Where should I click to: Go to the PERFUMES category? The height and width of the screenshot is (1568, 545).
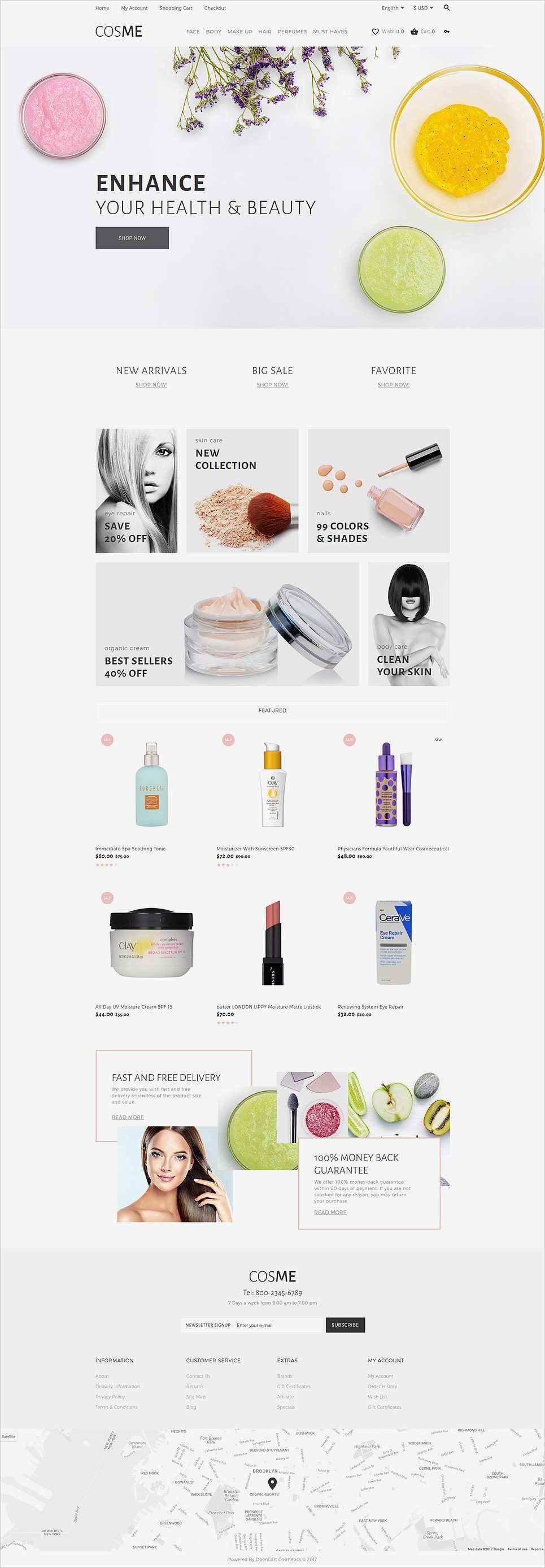tap(292, 32)
